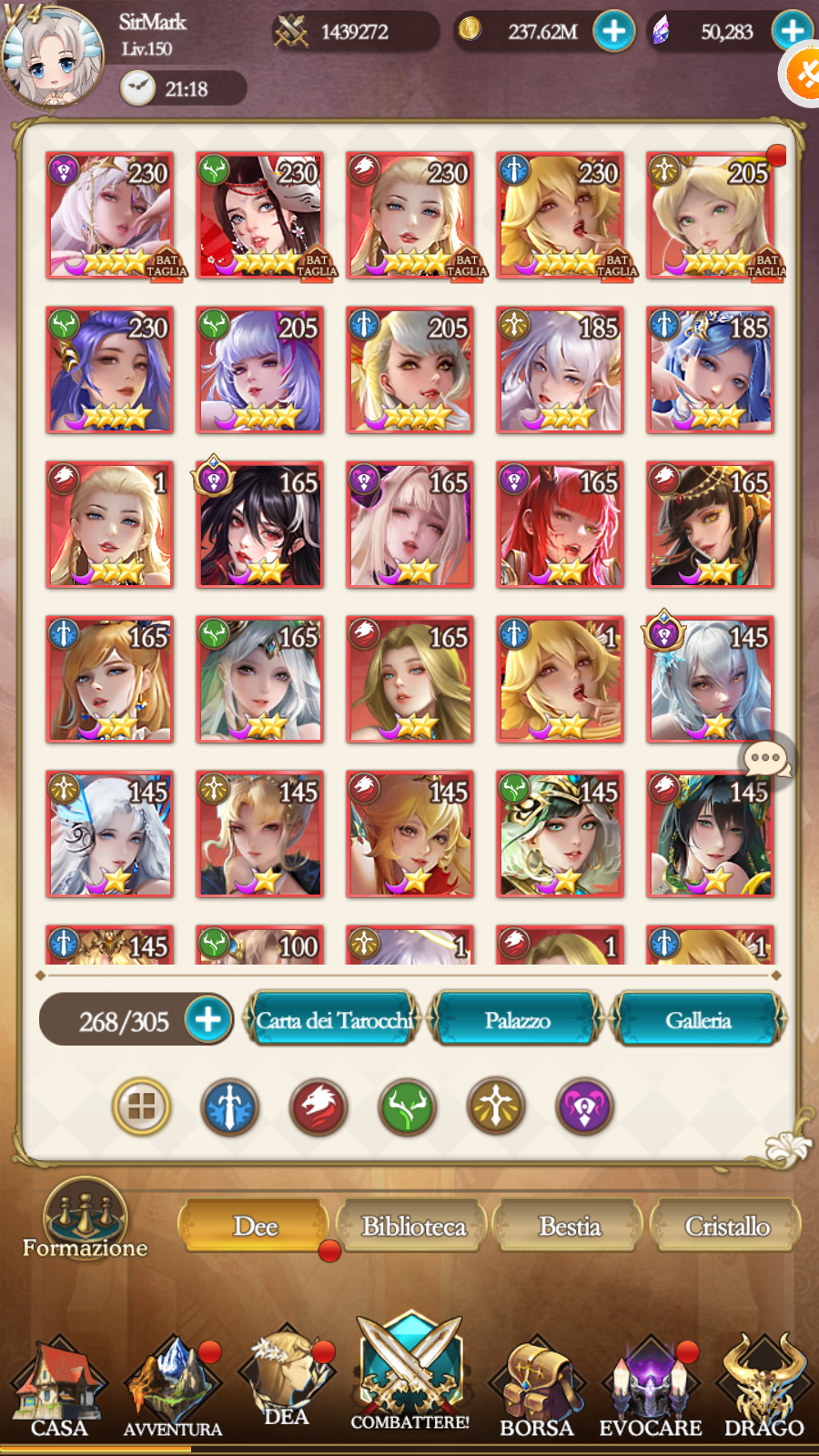Image resolution: width=819 pixels, height=1456 pixels.
Task: Filter goddesses by the green antler class
Action: (x=408, y=1107)
